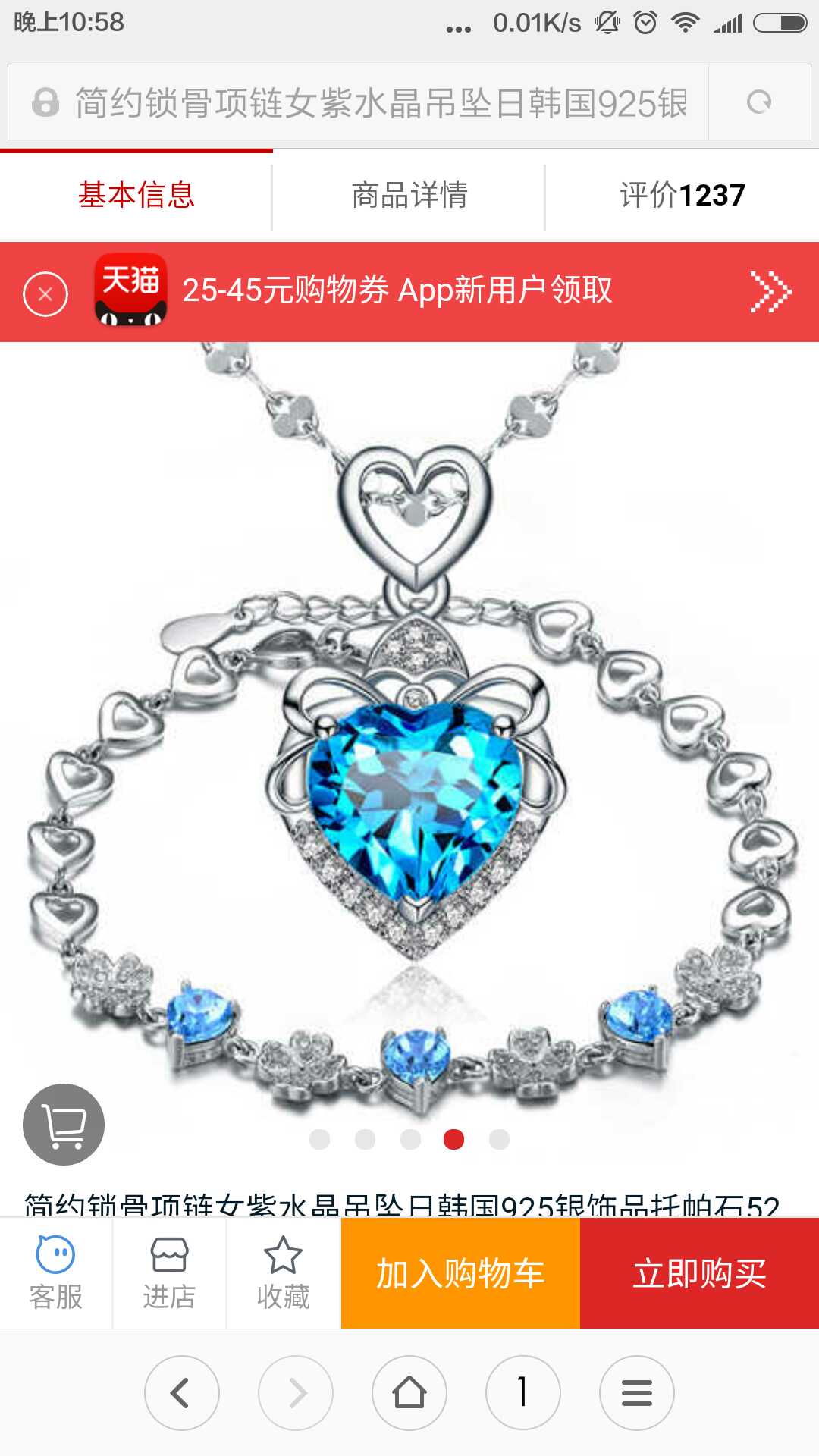This screenshot has height=1456, width=819.
Task: Tap 加入购物车 to add to cart
Action: (460, 1273)
